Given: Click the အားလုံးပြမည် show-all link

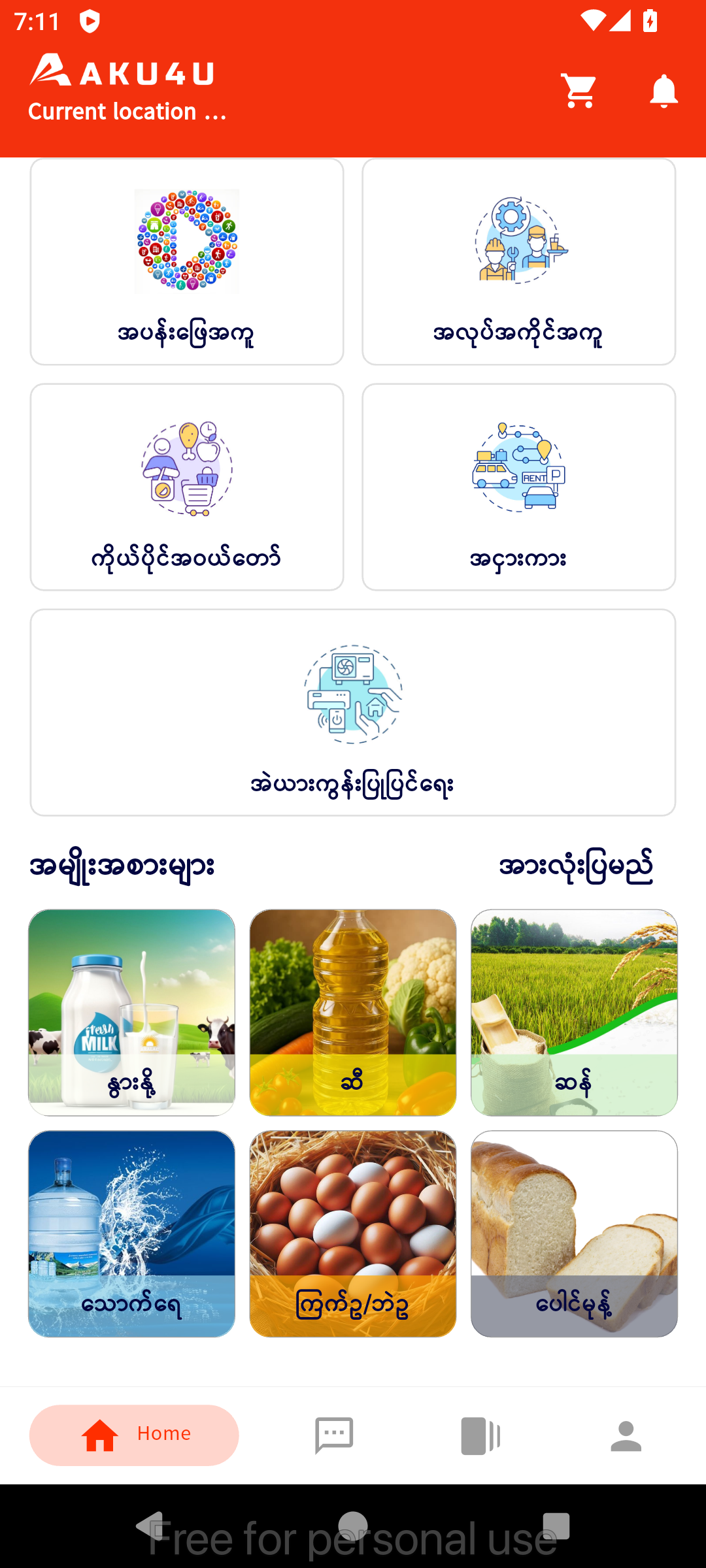Looking at the screenshot, I should tap(575, 865).
